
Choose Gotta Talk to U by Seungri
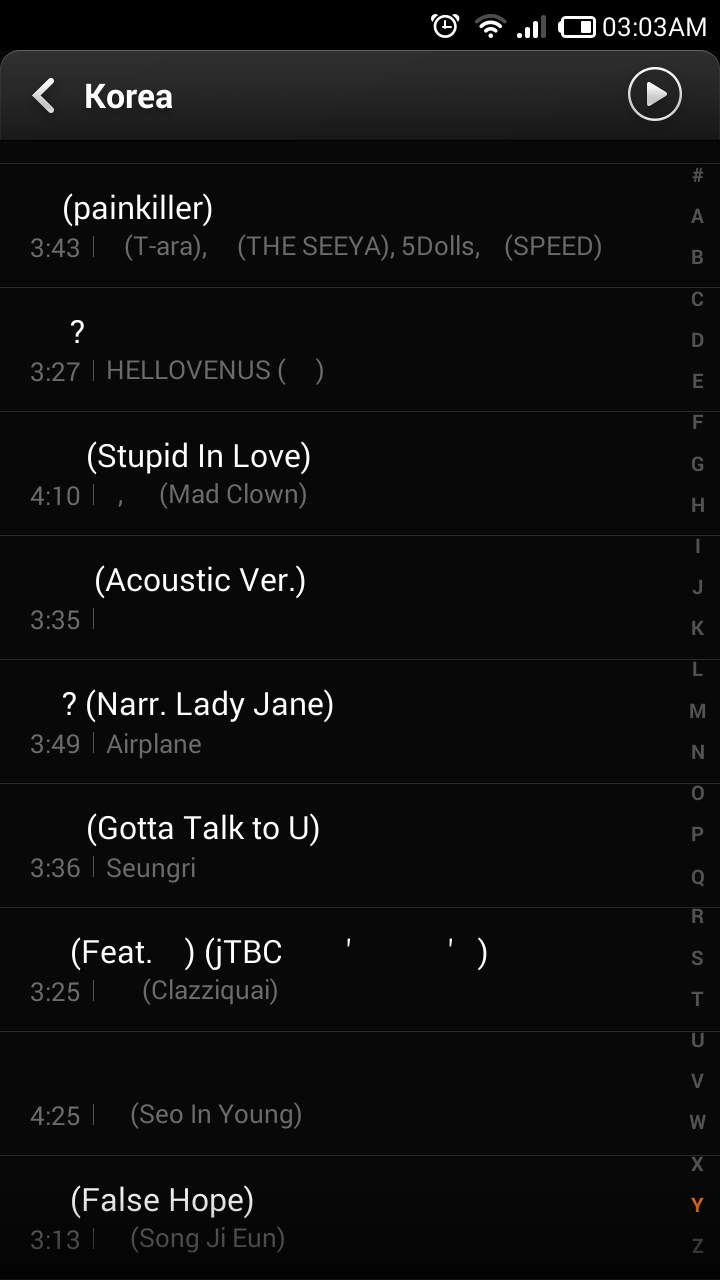click(x=338, y=846)
